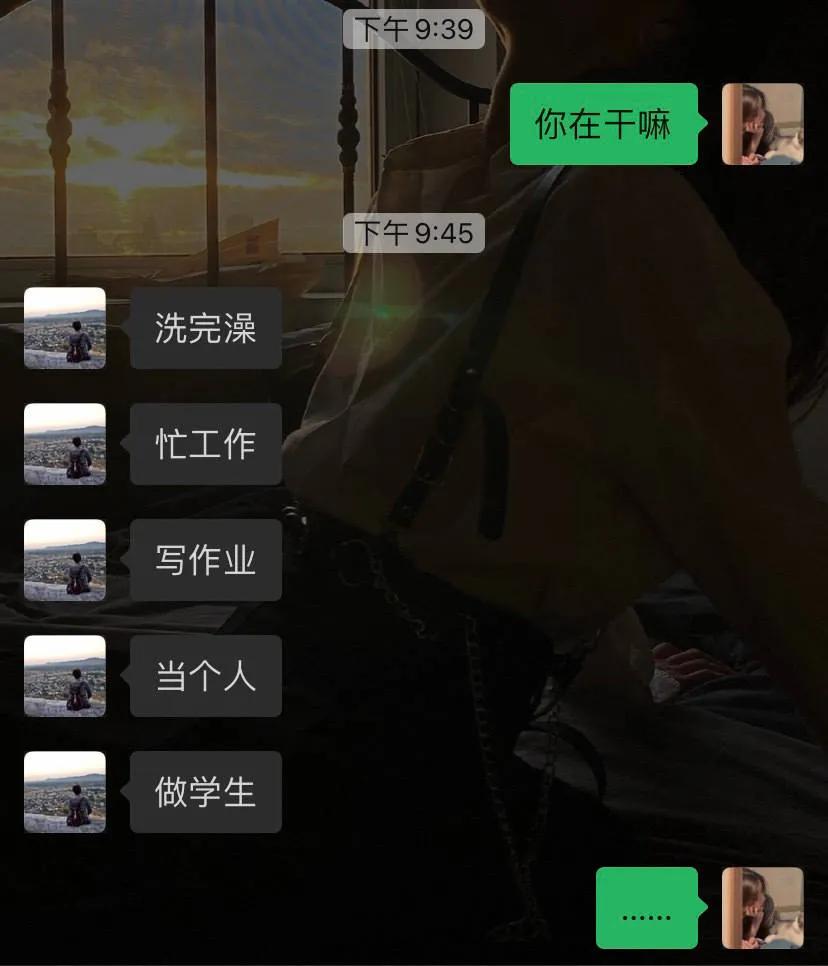The height and width of the screenshot is (966, 828).
Task: Tap the 做学生 message bubble
Action: click(x=205, y=791)
